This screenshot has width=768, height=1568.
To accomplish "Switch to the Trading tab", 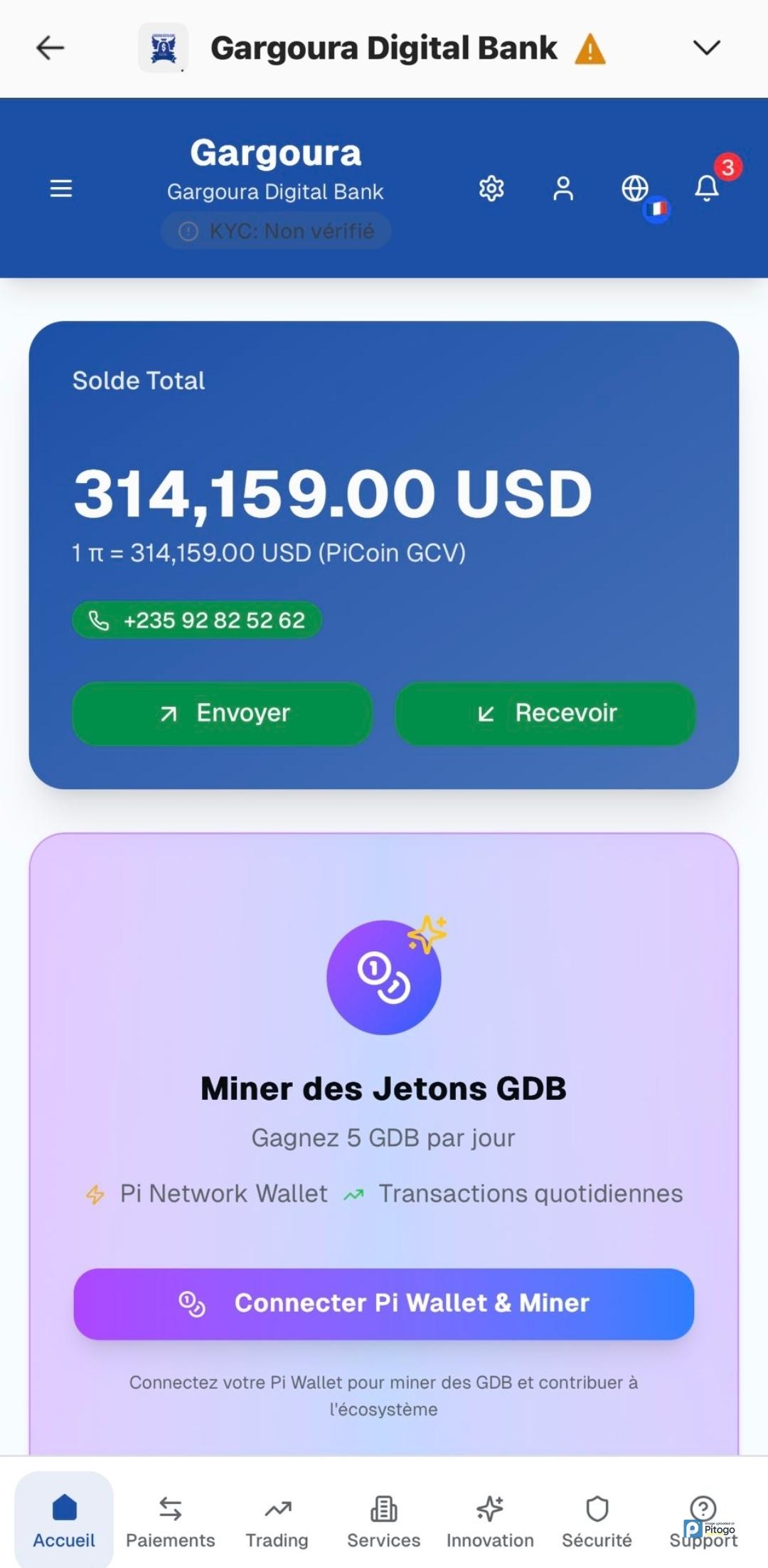I will [277, 1521].
